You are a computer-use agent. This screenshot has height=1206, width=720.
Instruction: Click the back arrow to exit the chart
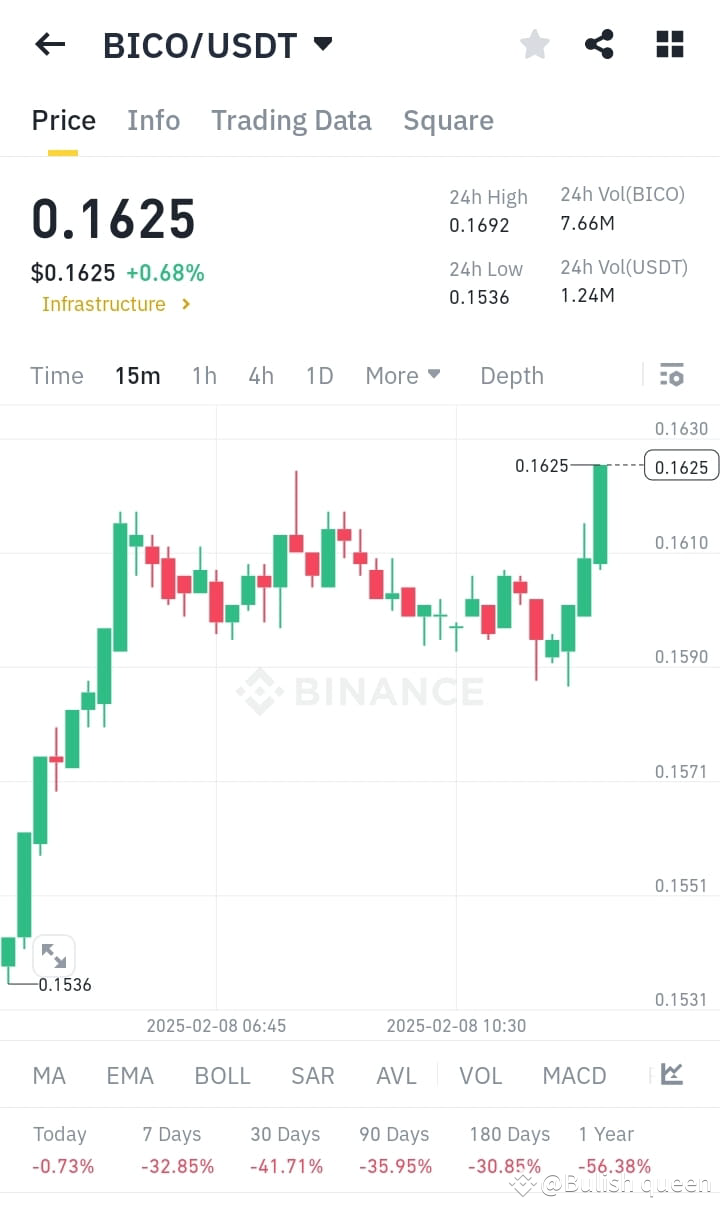point(49,44)
